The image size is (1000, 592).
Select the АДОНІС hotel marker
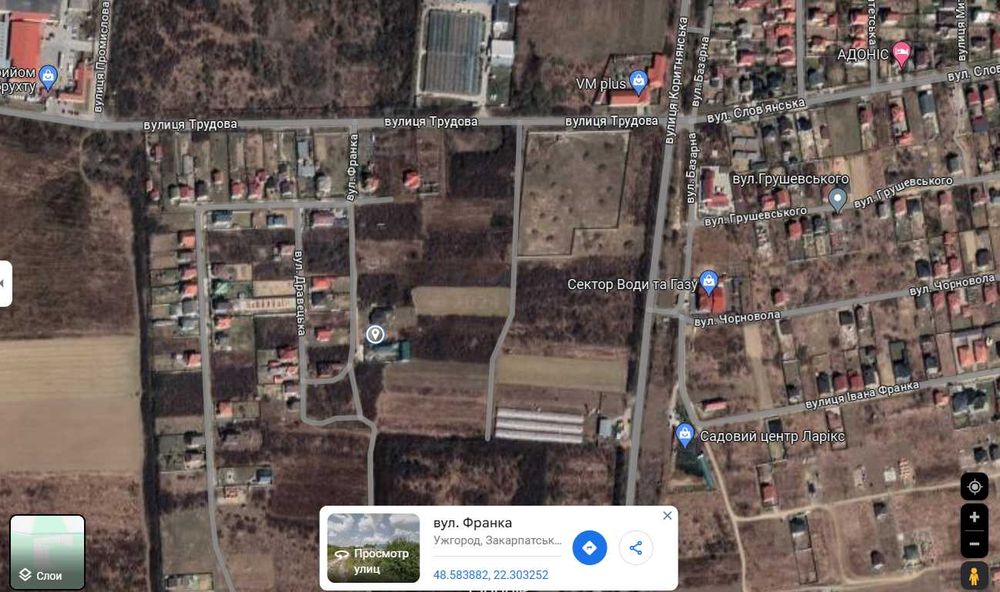coord(902,51)
